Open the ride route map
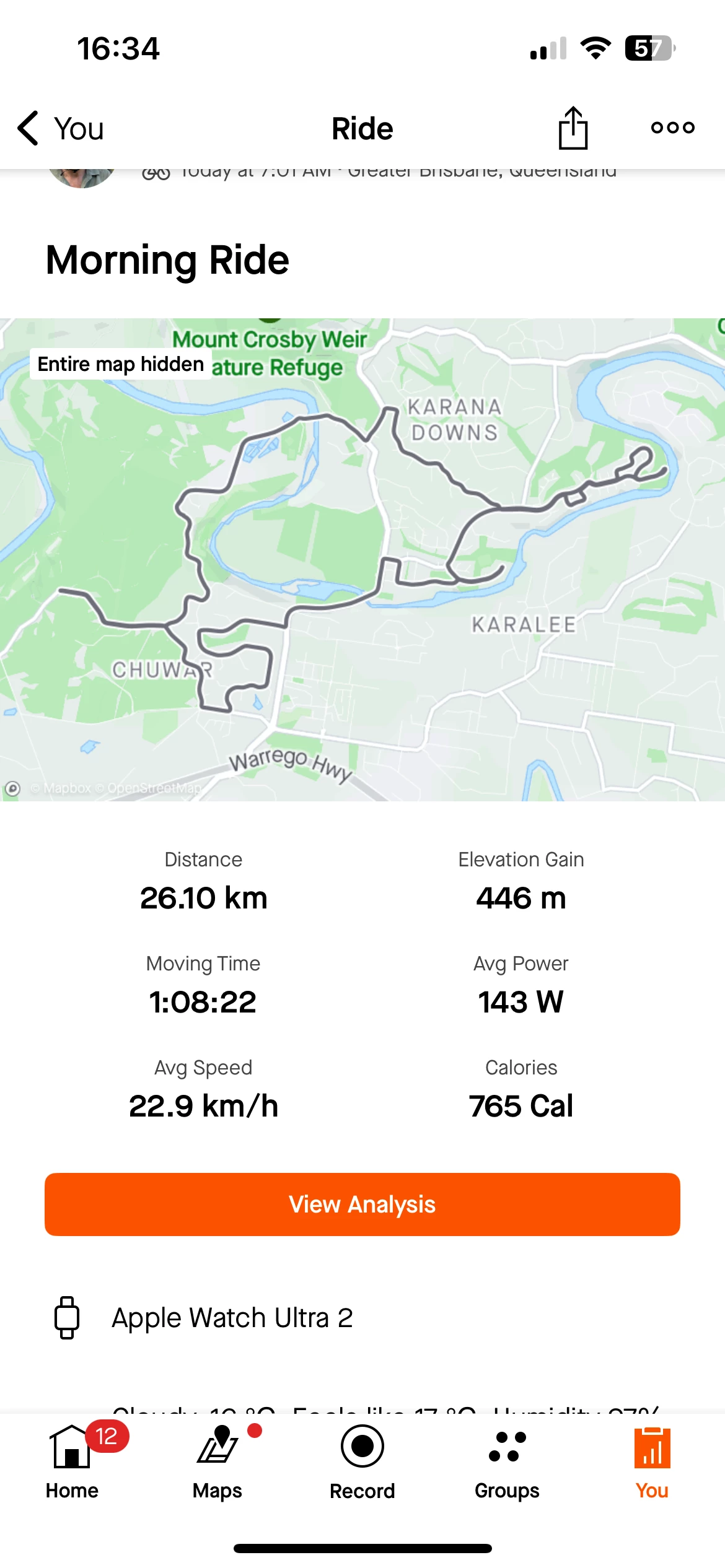725x1568 pixels. coord(362,559)
